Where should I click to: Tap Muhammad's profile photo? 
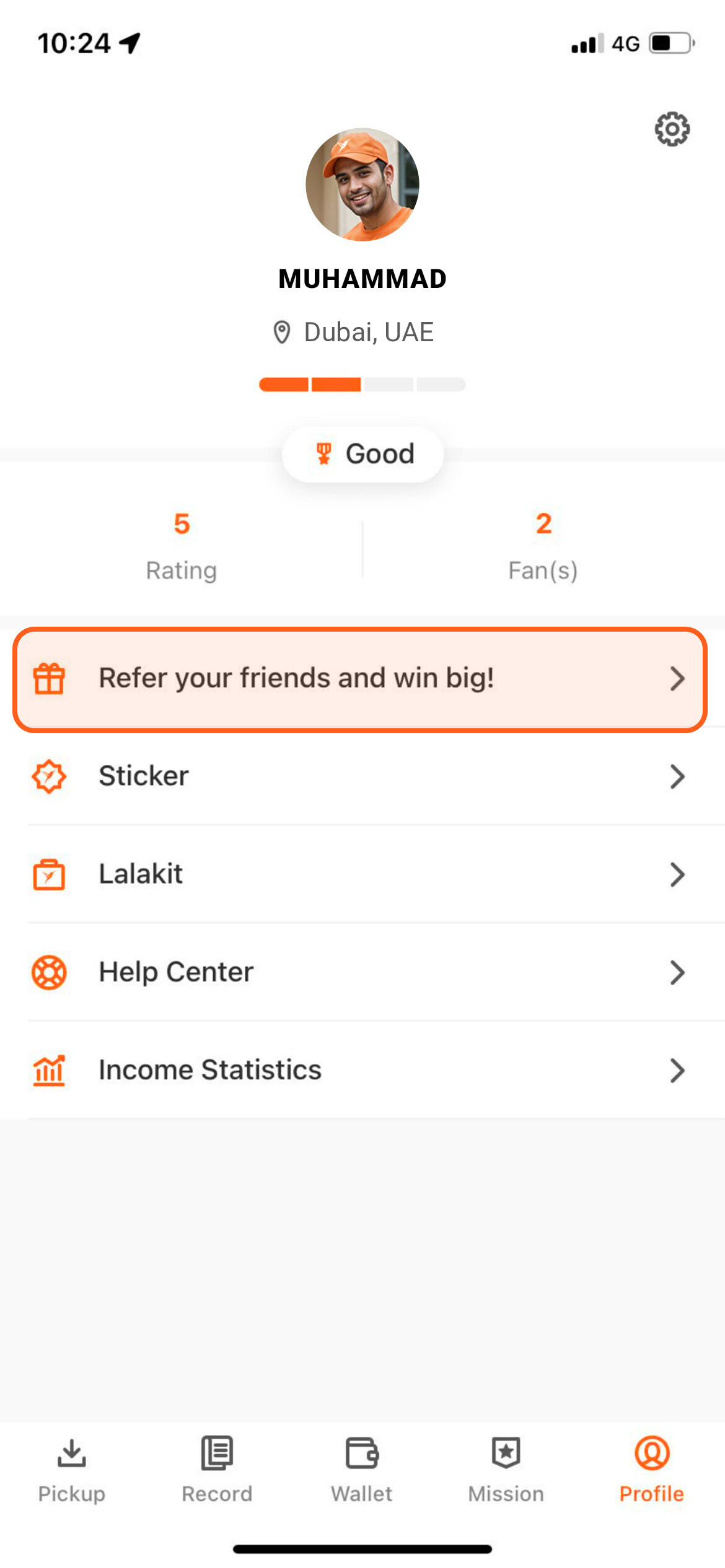tap(362, 185)
